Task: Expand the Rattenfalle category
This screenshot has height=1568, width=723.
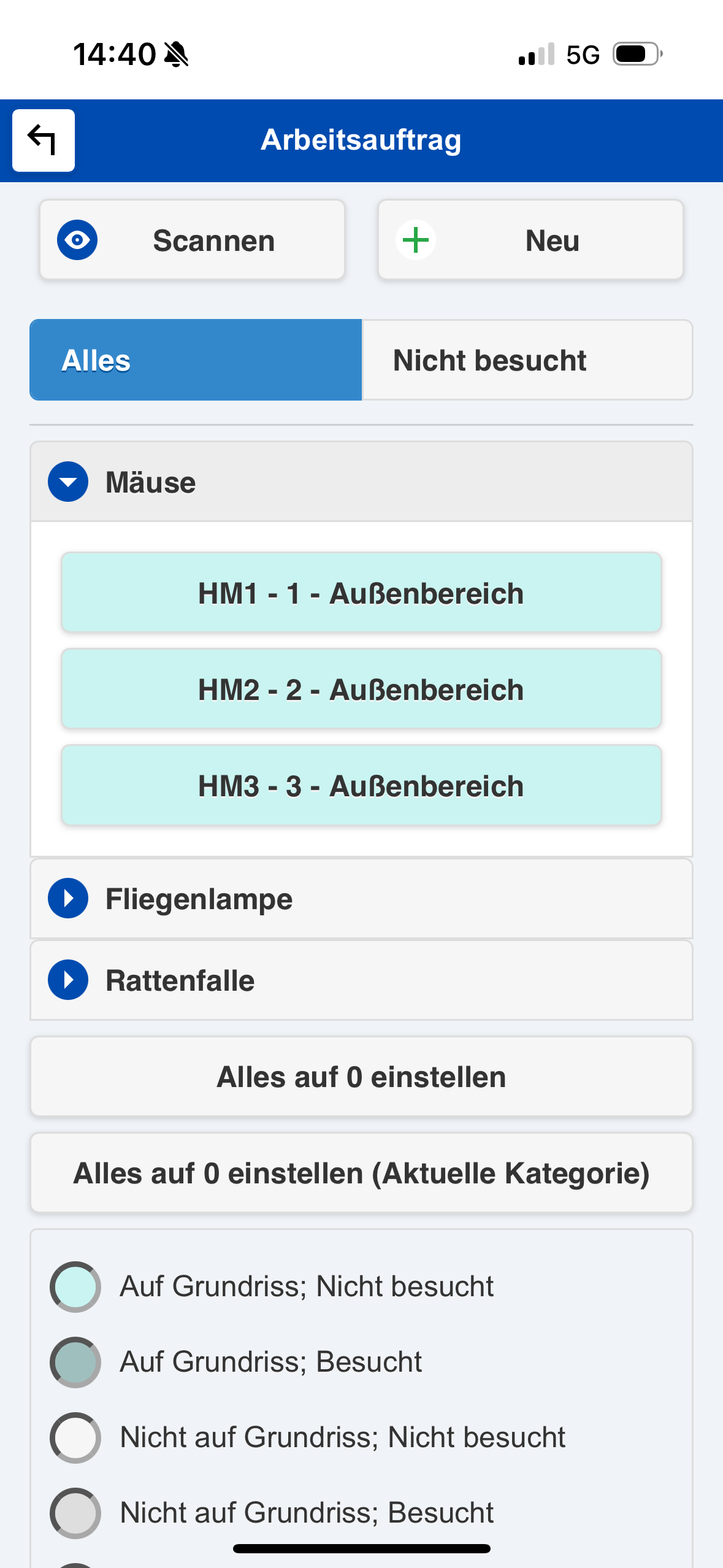Action: (67, 980)
